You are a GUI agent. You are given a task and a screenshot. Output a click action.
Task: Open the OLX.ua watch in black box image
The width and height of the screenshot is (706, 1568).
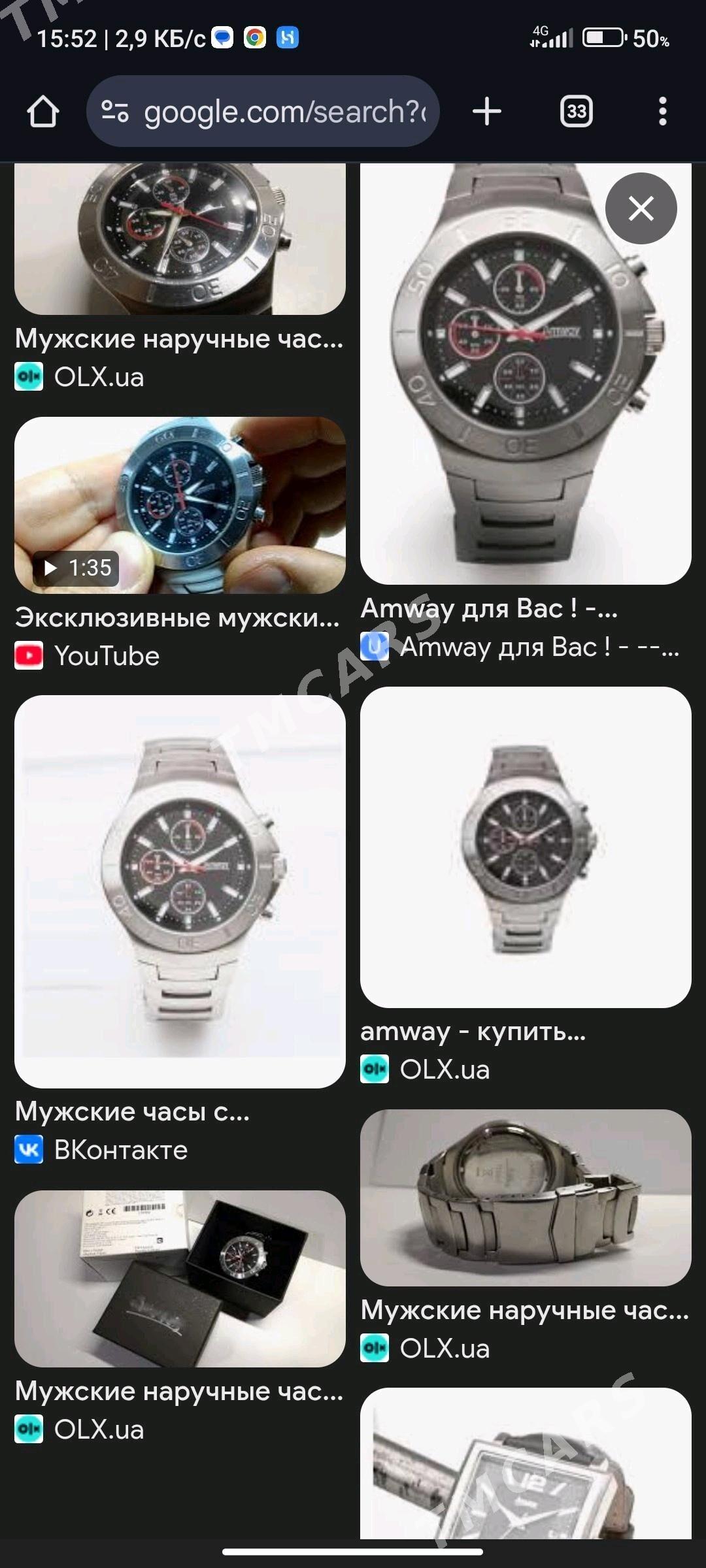pyautogui.click(x=180, y=1278)
